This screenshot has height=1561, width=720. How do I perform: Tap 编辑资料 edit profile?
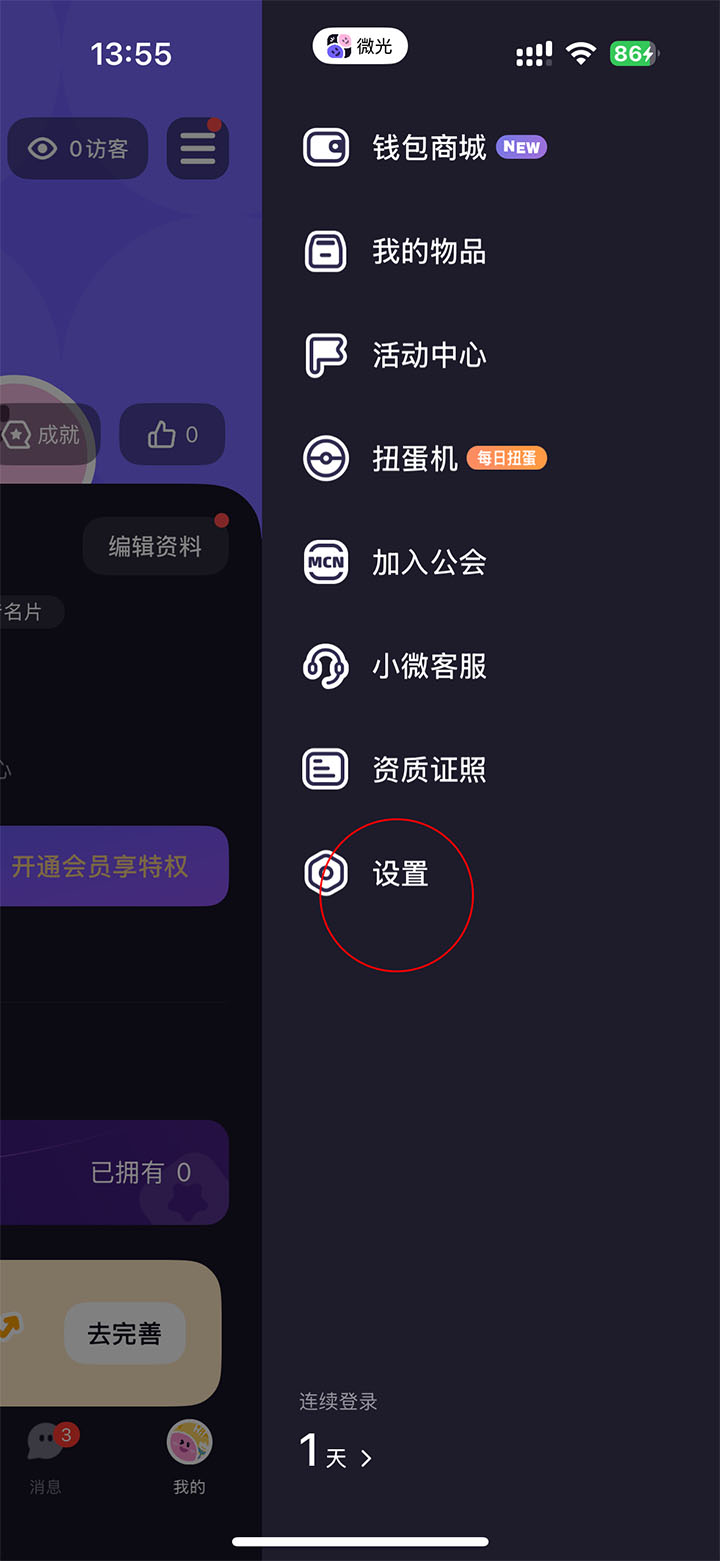pyautogui.click(x=155, y=547)
